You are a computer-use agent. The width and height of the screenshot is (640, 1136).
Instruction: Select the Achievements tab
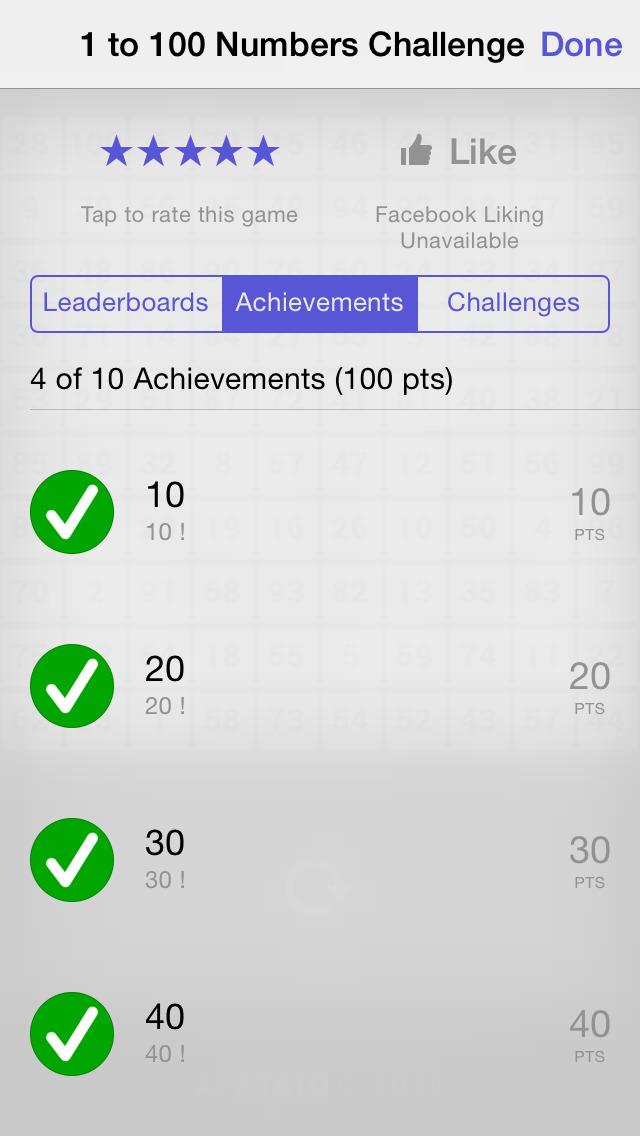point(319,303)
